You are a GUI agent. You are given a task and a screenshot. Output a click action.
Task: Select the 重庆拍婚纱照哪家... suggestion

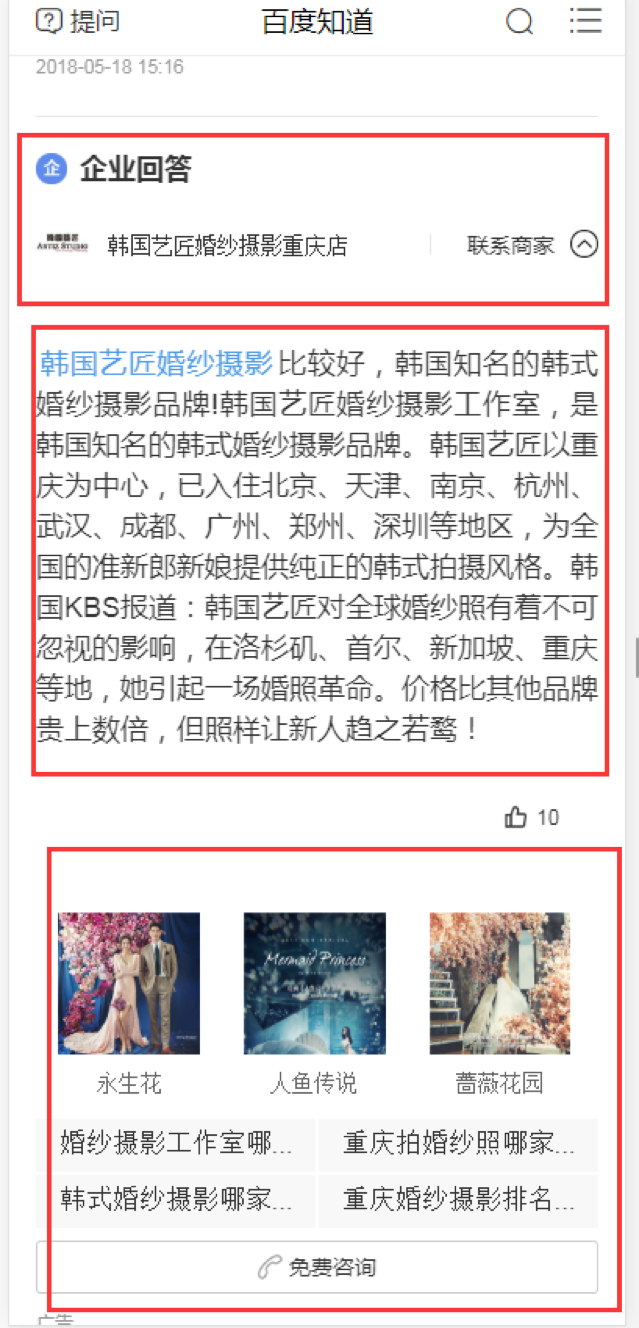pos(459,1144)
